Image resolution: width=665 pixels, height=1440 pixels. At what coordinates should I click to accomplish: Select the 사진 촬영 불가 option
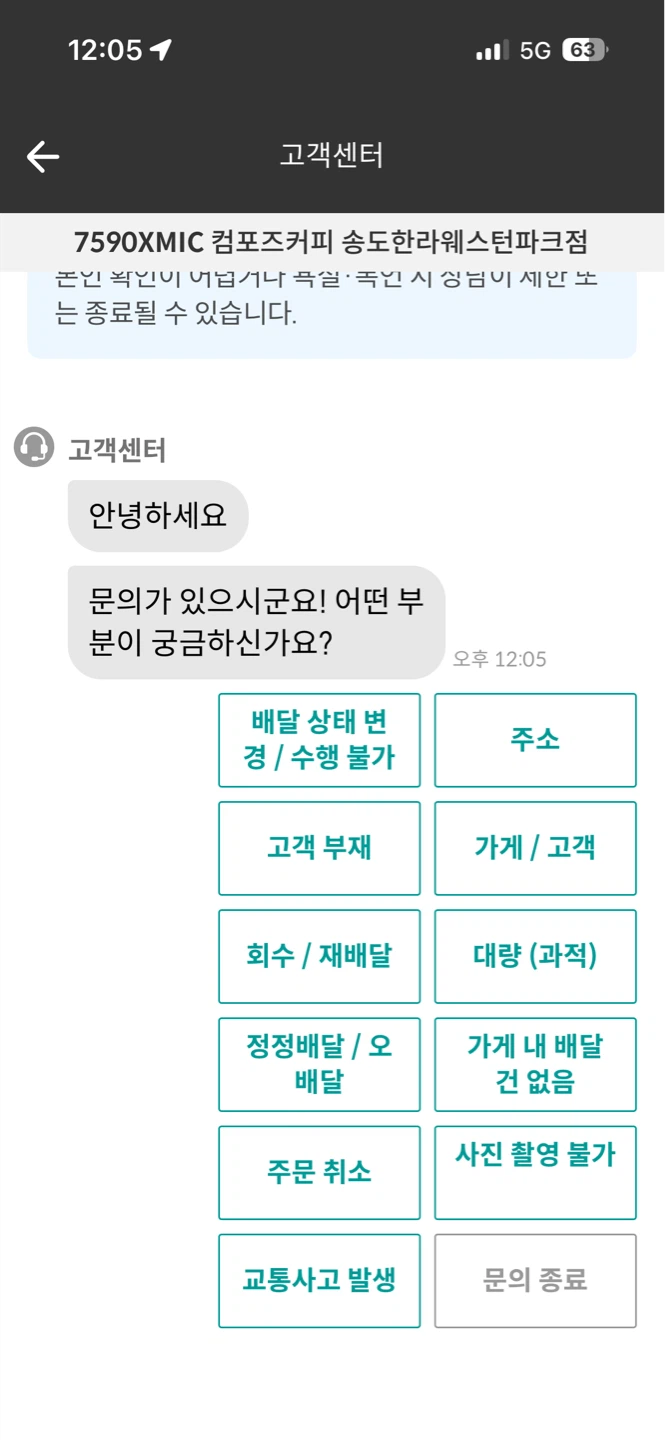coord(535,1172)
